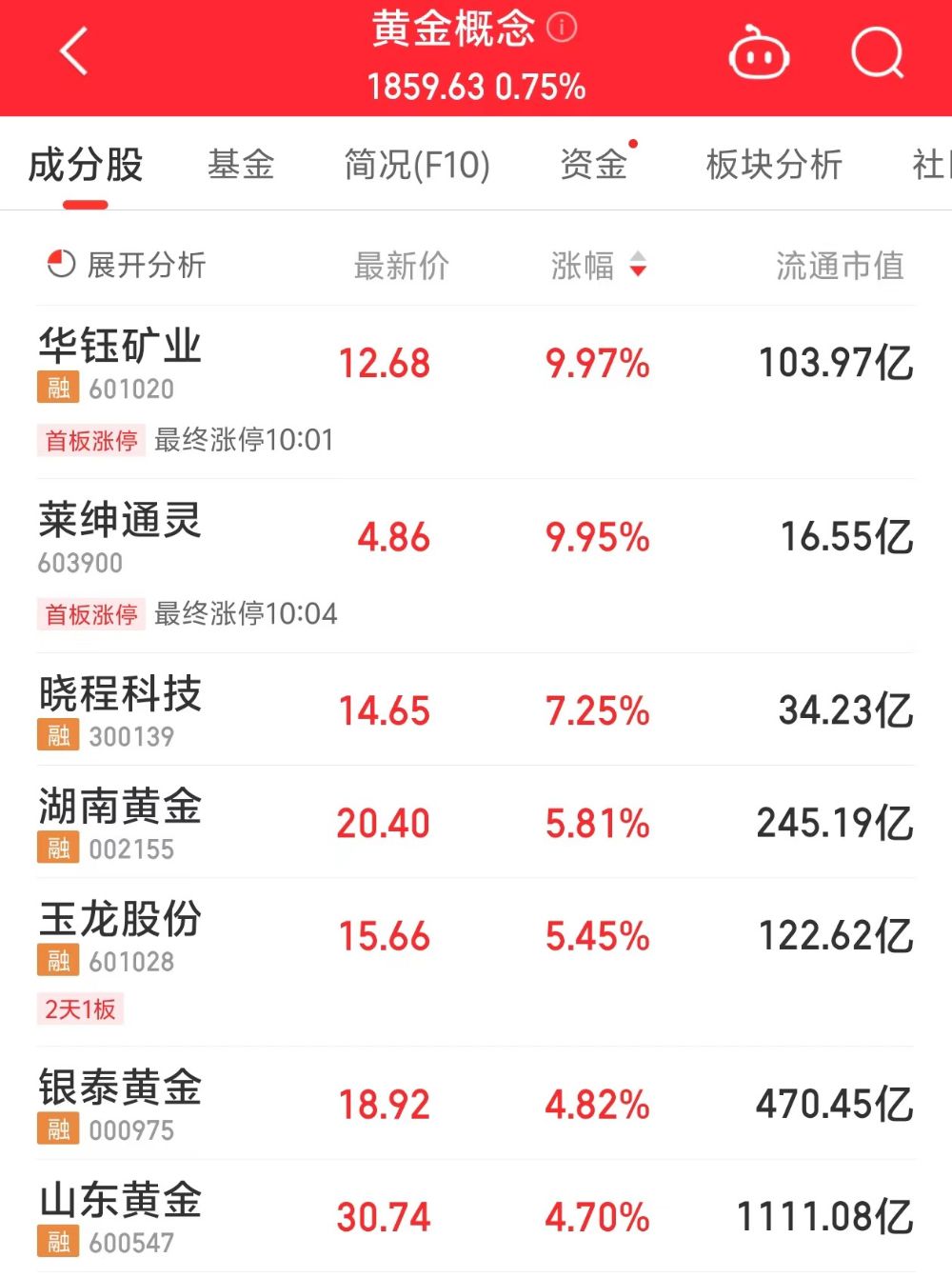The image size is (952, 1278).
Task: Go back using the top-left arrow
Action: [x=73, y=51]
